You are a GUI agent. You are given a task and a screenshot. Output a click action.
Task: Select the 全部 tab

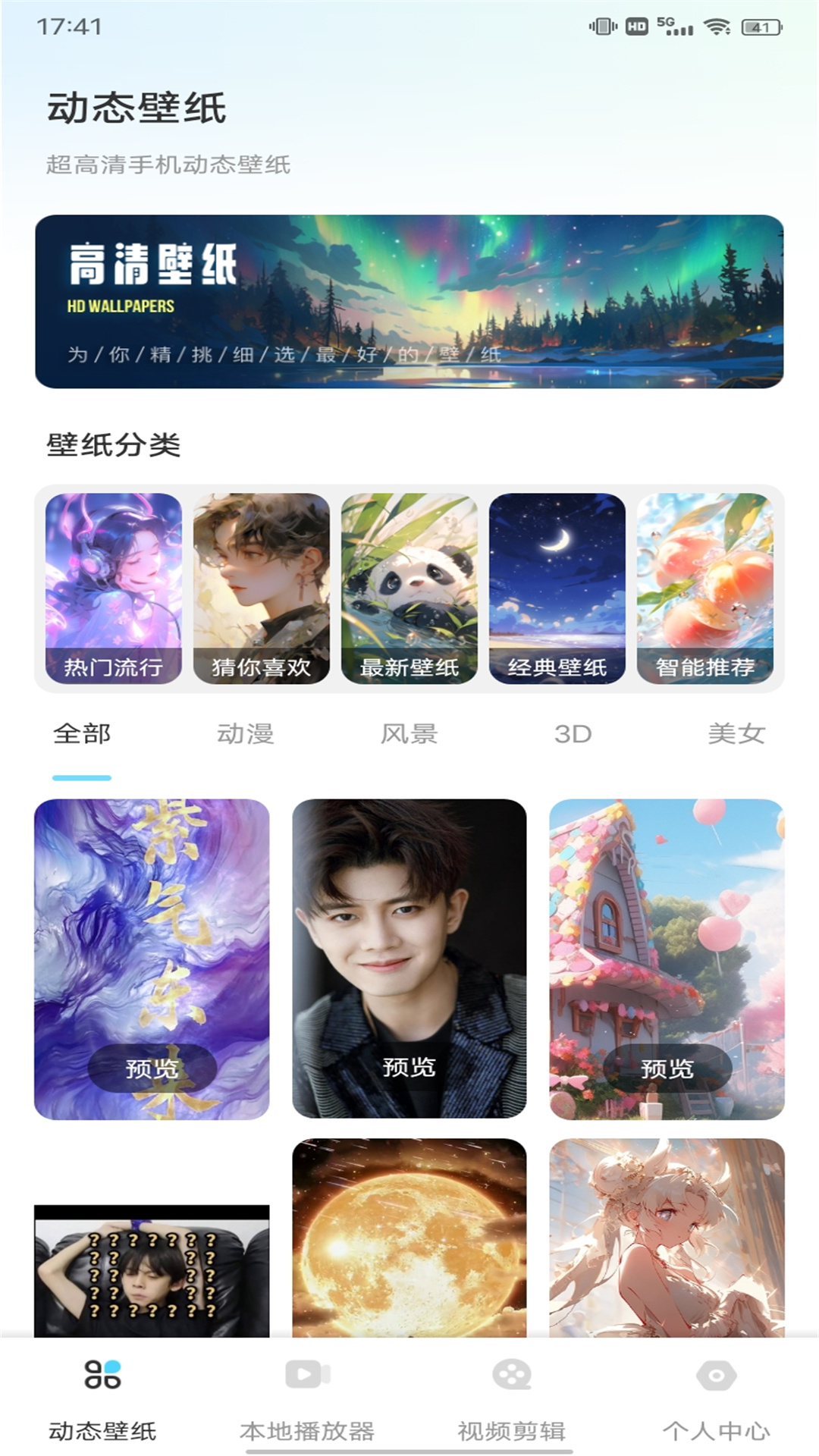click(82, 734)
